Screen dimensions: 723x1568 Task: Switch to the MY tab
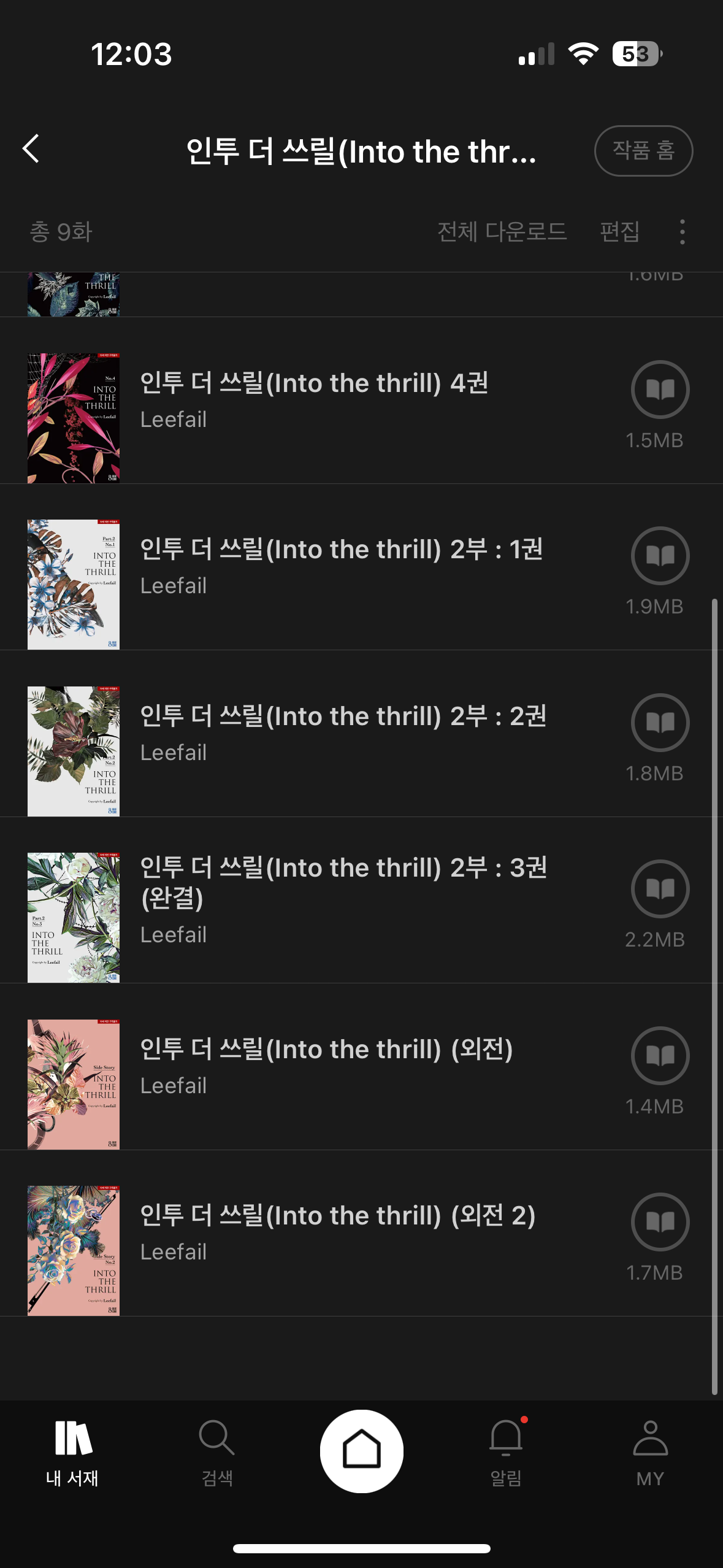pyautogui.click(x=650, y=1452)
